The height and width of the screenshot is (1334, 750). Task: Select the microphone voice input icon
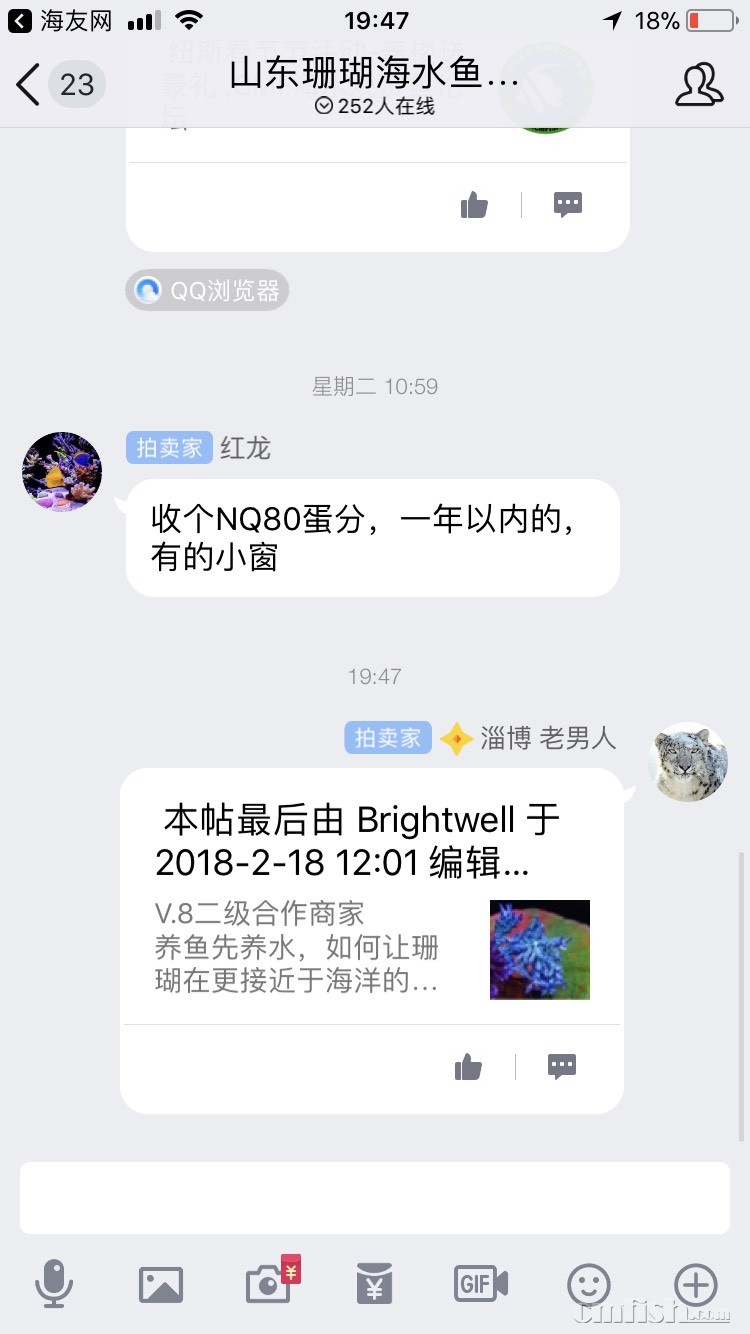click(x=53, y=1286)
